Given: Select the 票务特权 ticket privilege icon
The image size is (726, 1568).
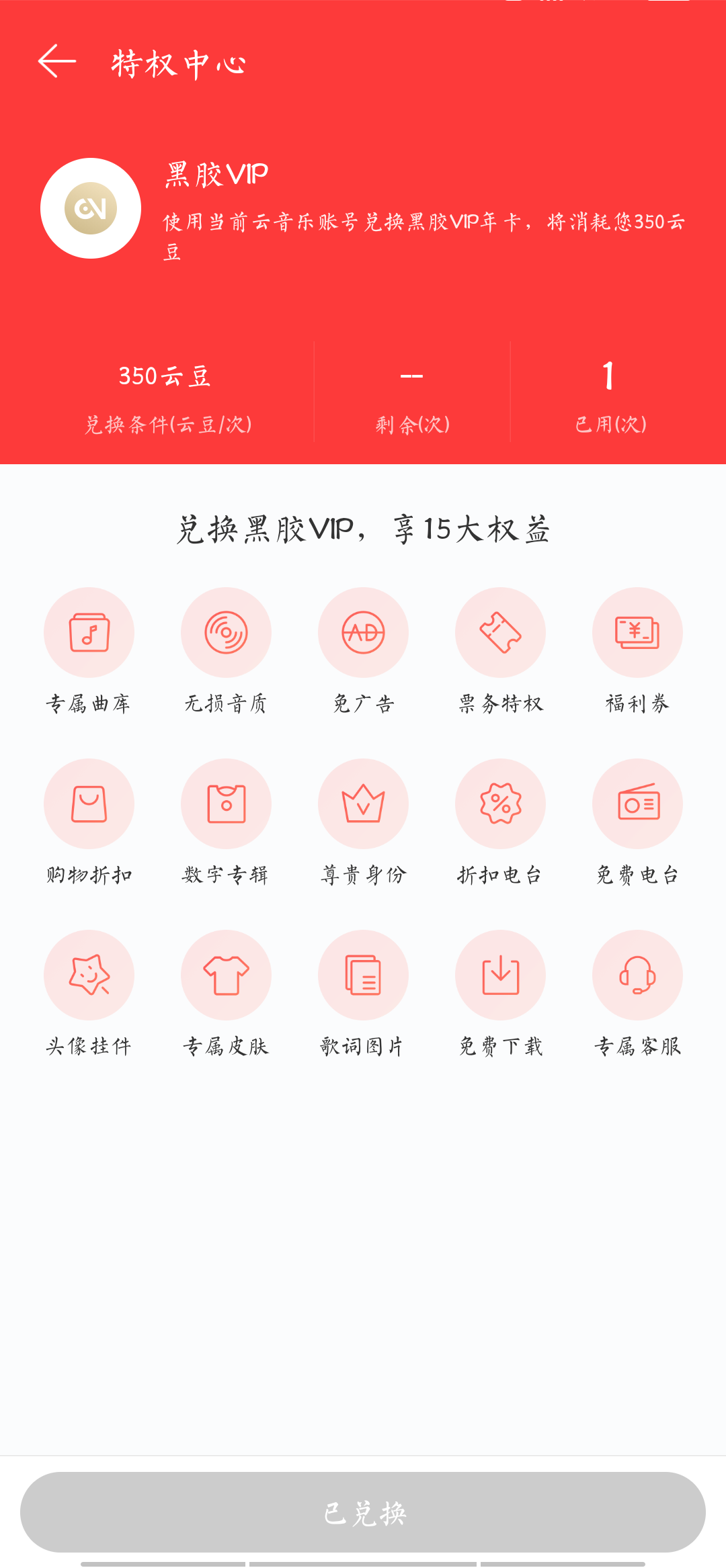Looking at the screenshot, I should pos(501,632).
